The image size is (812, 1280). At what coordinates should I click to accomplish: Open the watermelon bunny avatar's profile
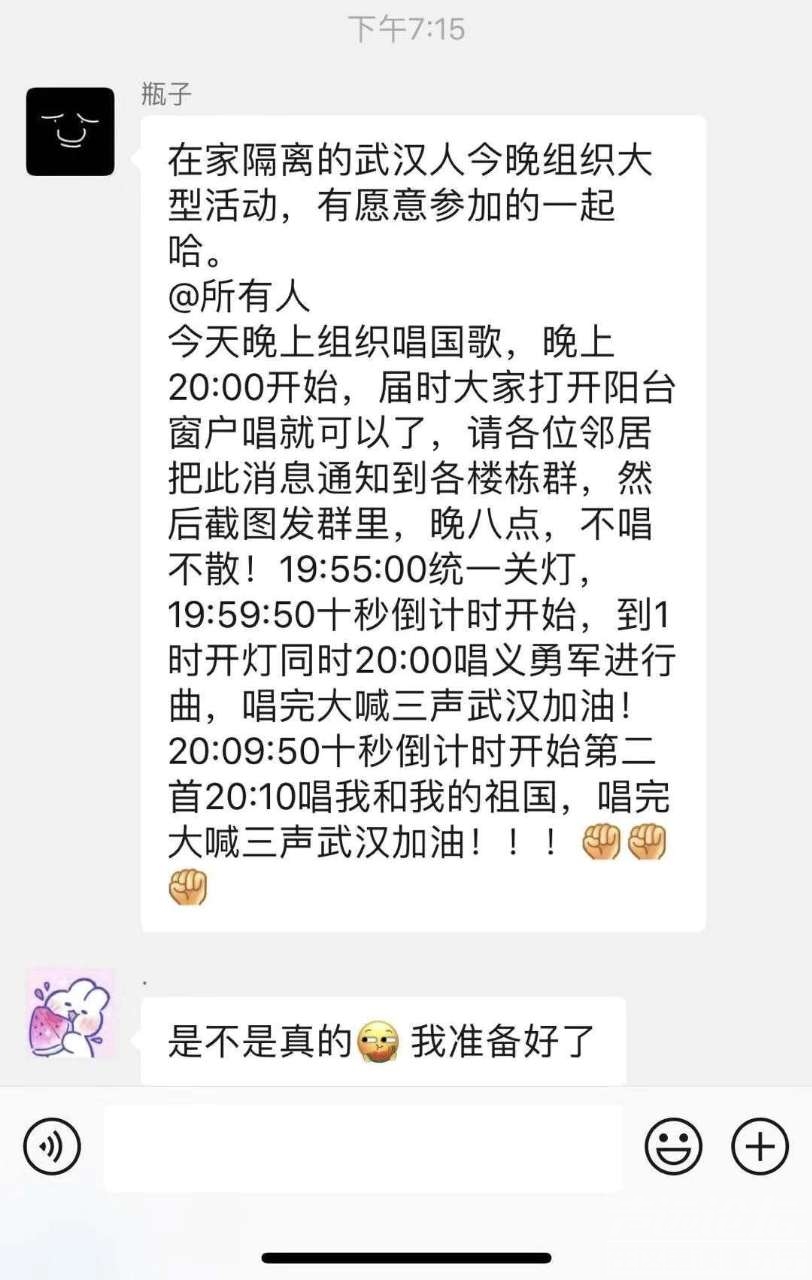click(70, 1013)
